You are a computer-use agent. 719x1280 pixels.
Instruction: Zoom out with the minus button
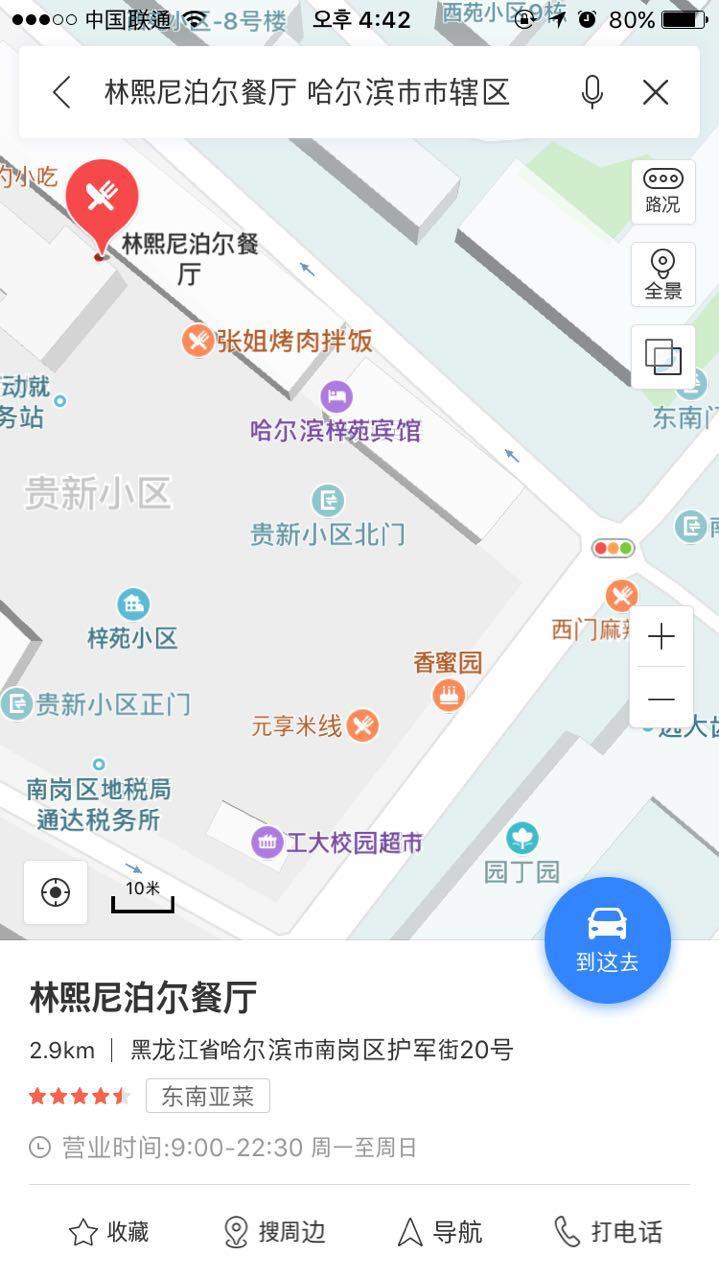(x=661, y=698)
